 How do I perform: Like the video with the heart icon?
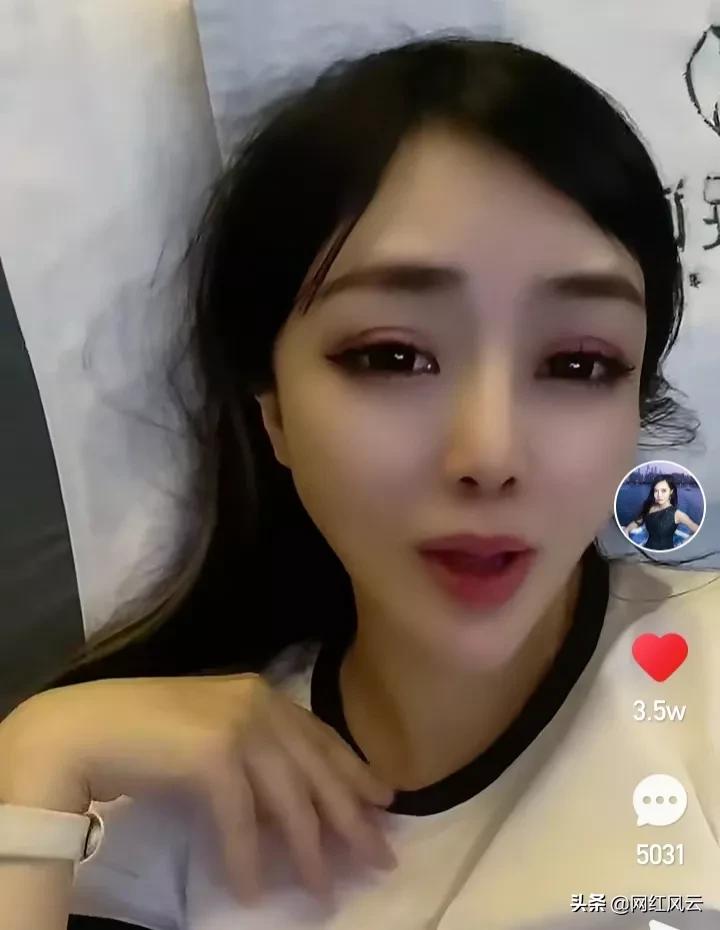(x=660, y=657)
